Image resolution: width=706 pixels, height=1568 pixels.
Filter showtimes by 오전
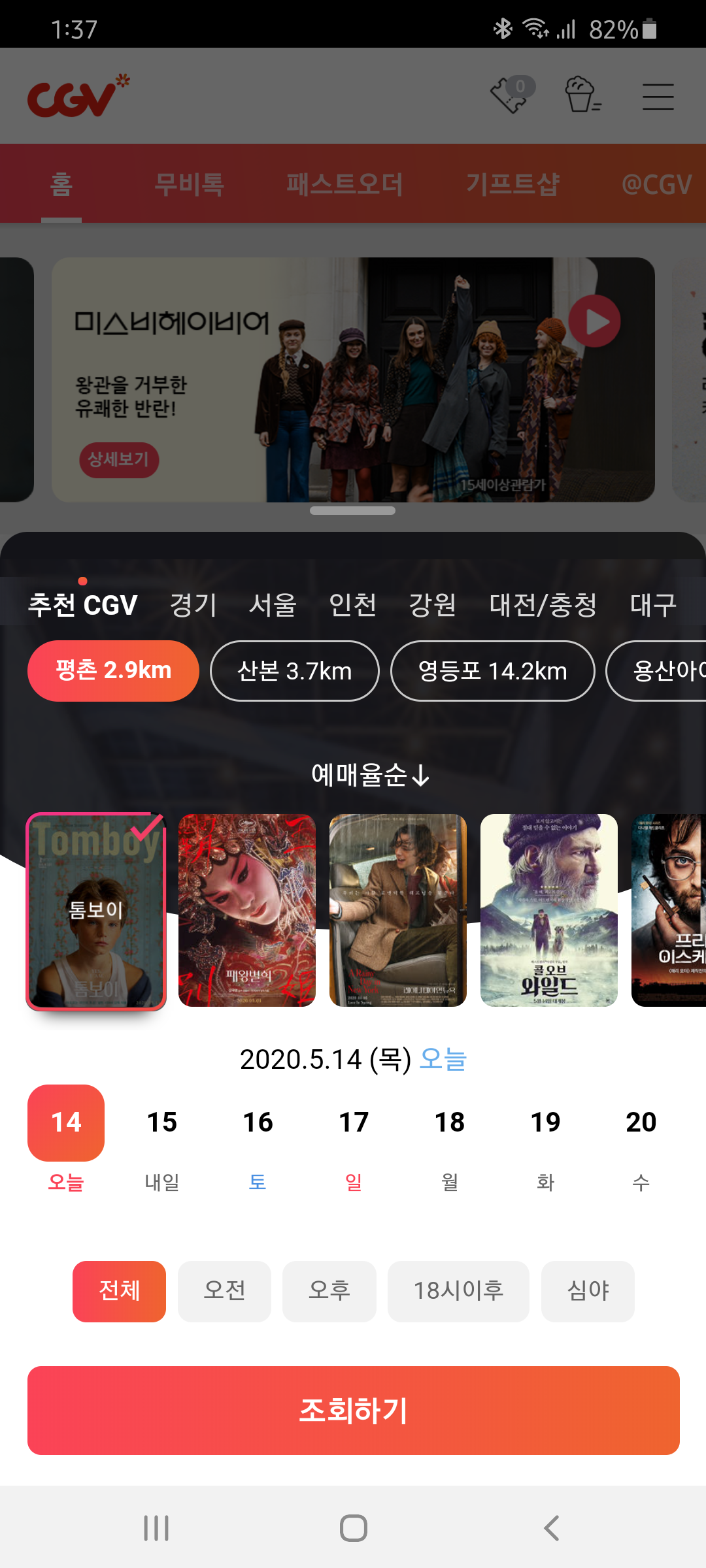[224, 1291]
